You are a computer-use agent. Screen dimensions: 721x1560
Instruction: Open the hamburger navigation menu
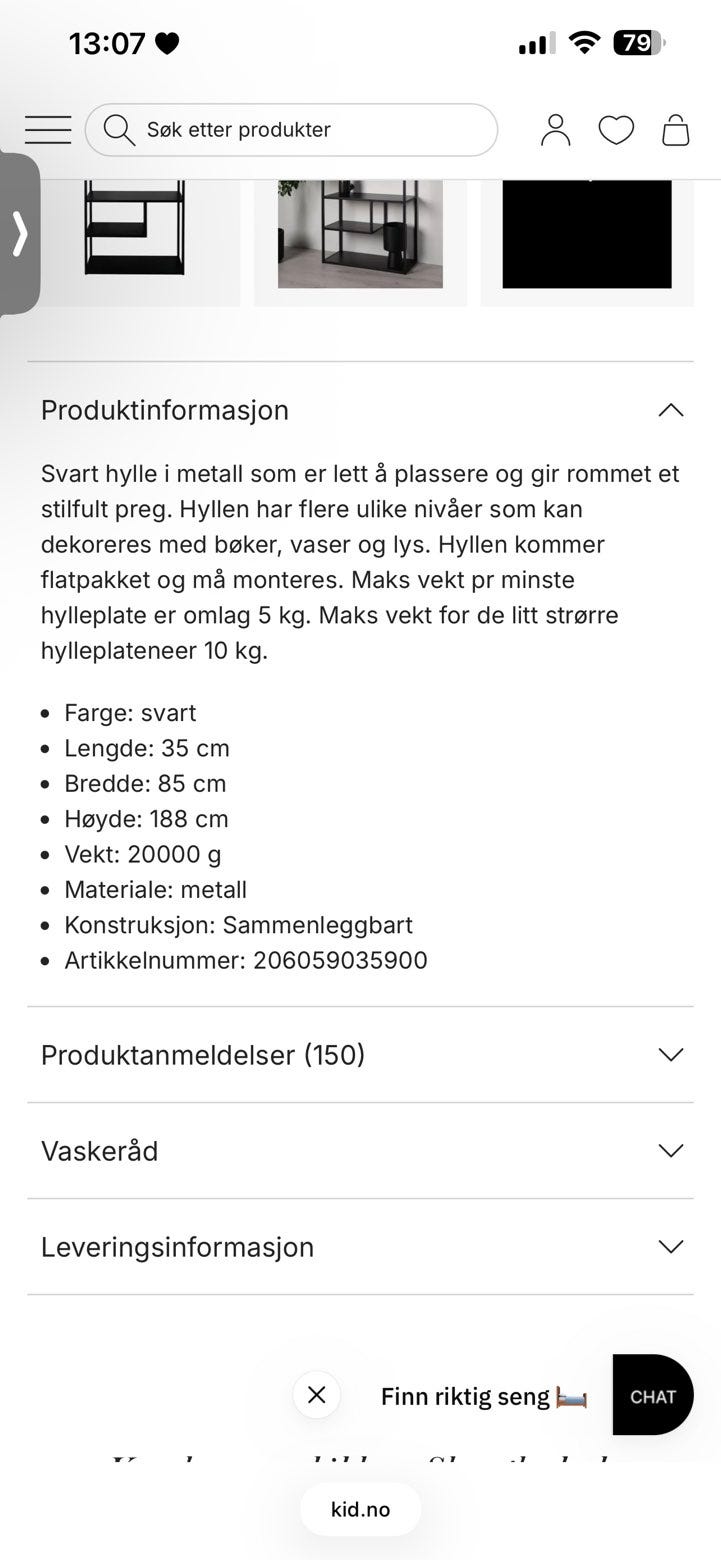point(47,129)
